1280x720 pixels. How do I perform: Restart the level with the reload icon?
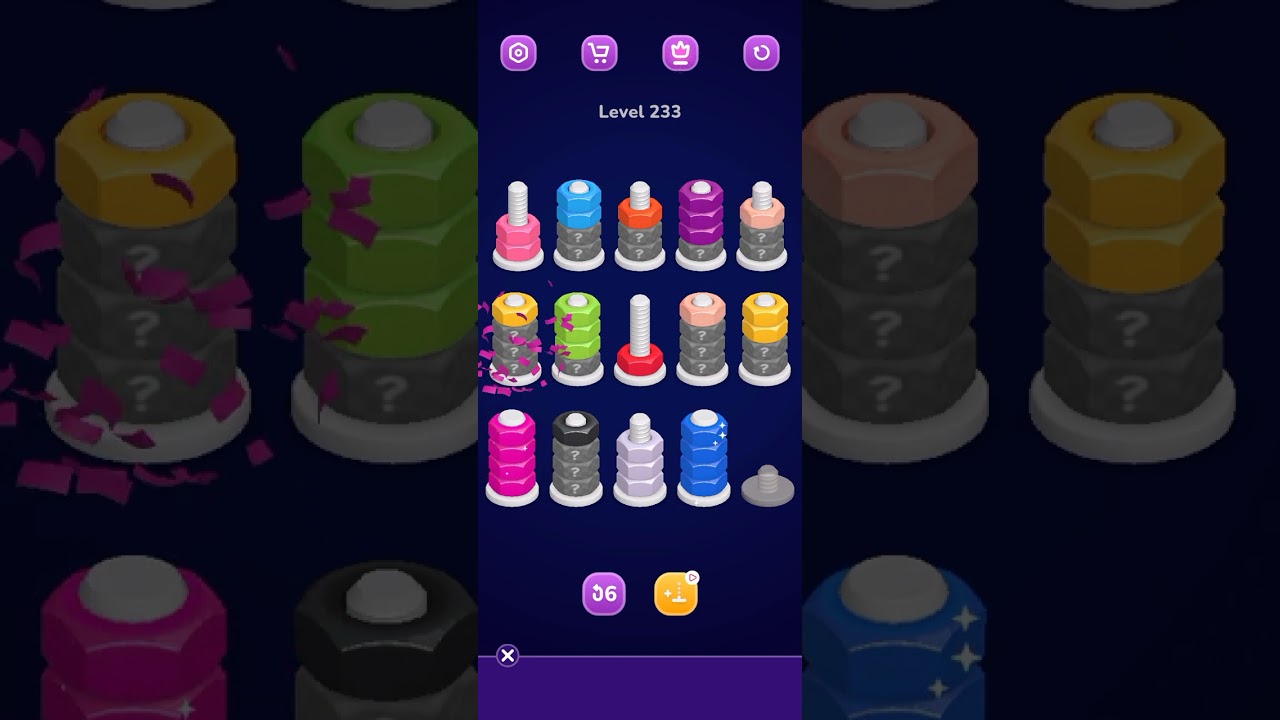click(761, 53)
